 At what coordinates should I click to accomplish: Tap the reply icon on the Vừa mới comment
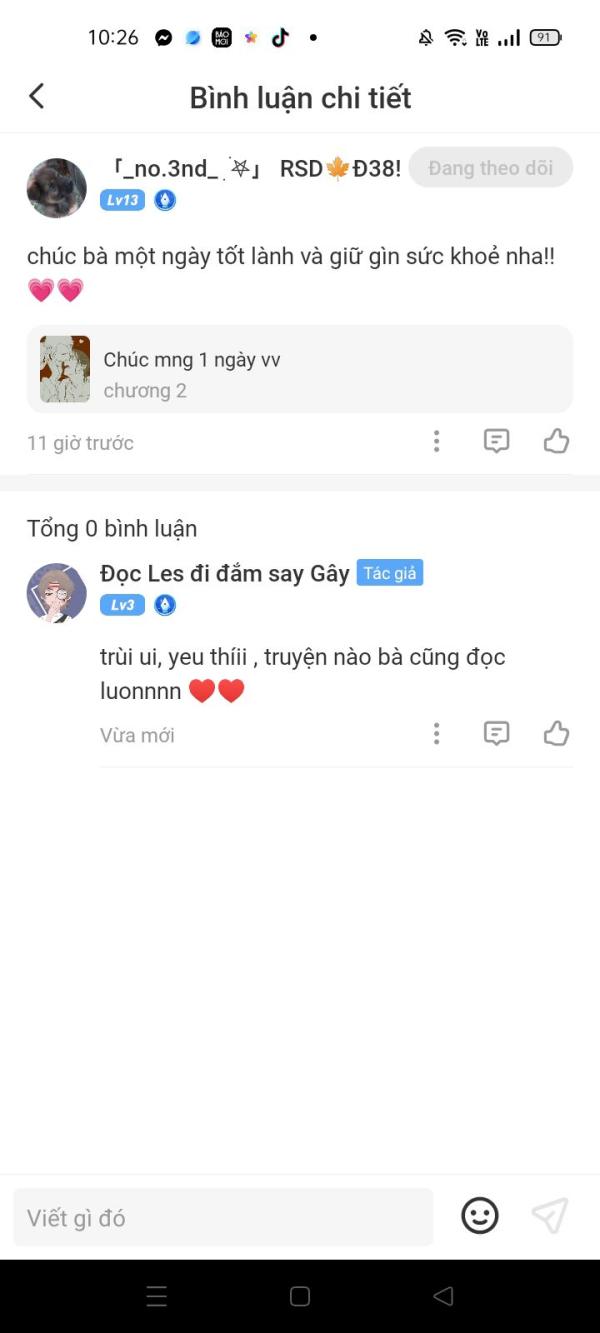496,734
